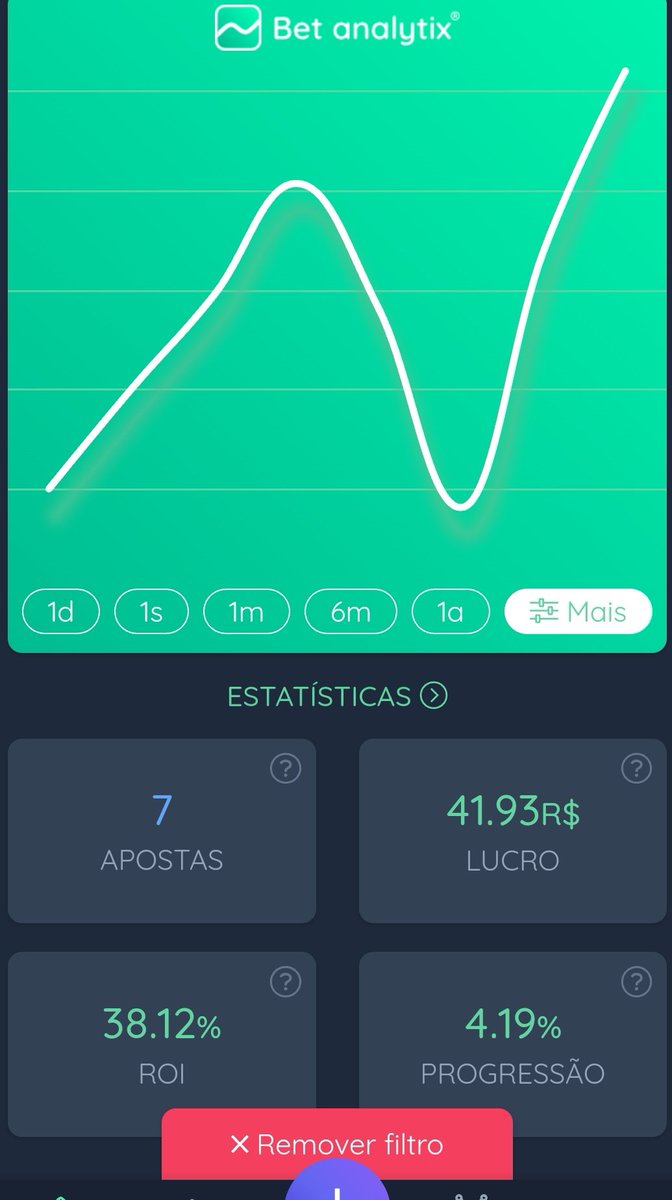Switch chart to 1m period

(x=246, y=611)
